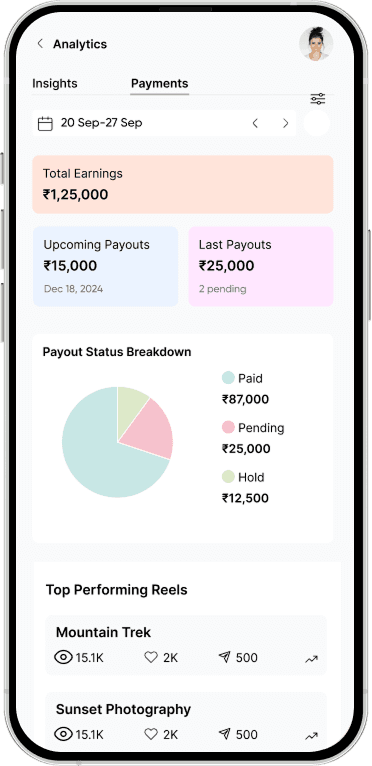Go to the previous date range
Screen dimensions: 372x766
[255, 123]
